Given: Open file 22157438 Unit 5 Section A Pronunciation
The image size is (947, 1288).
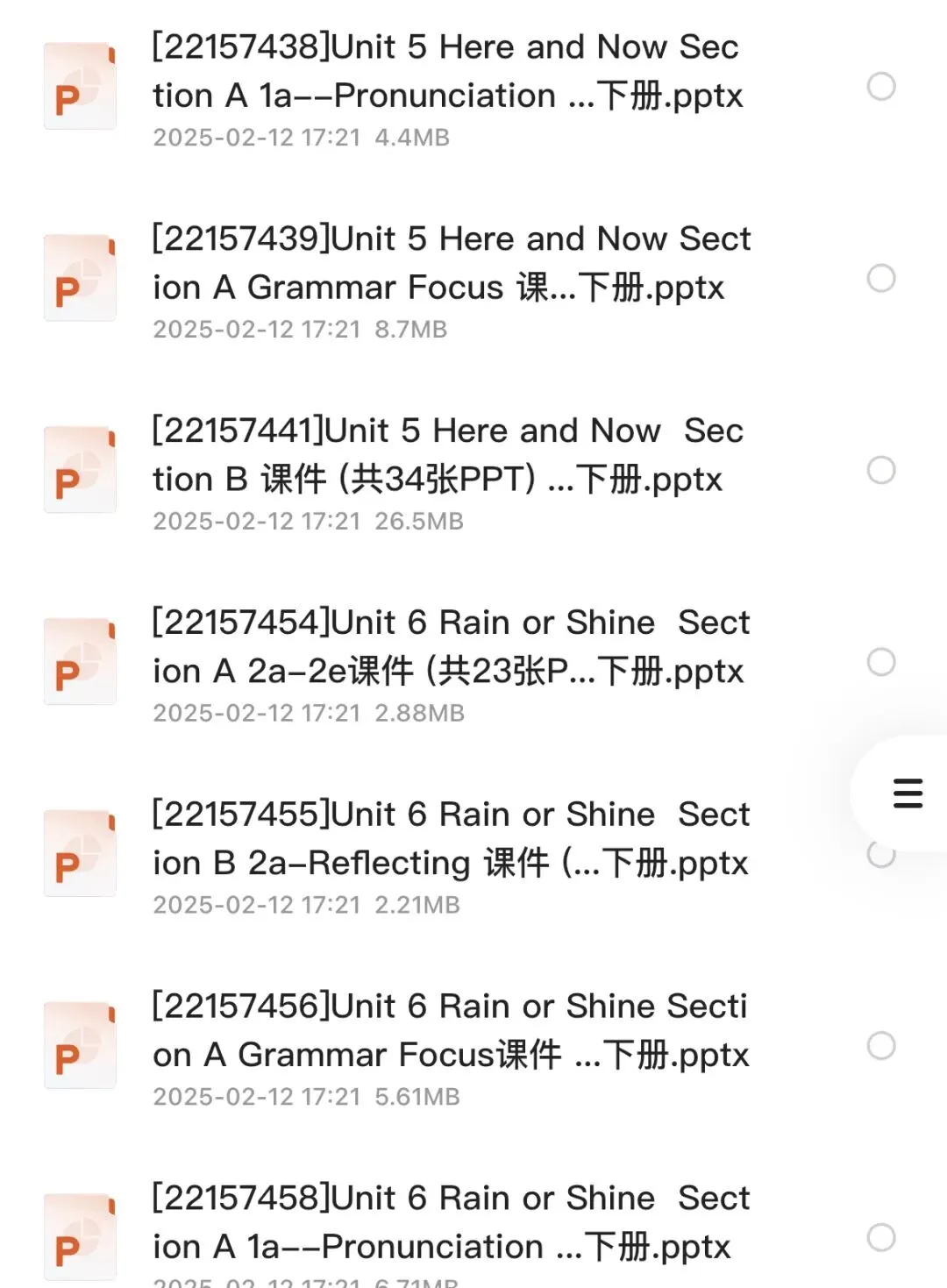Looking at the screenshot, I should pyautogui.click(x=447, y=72).
